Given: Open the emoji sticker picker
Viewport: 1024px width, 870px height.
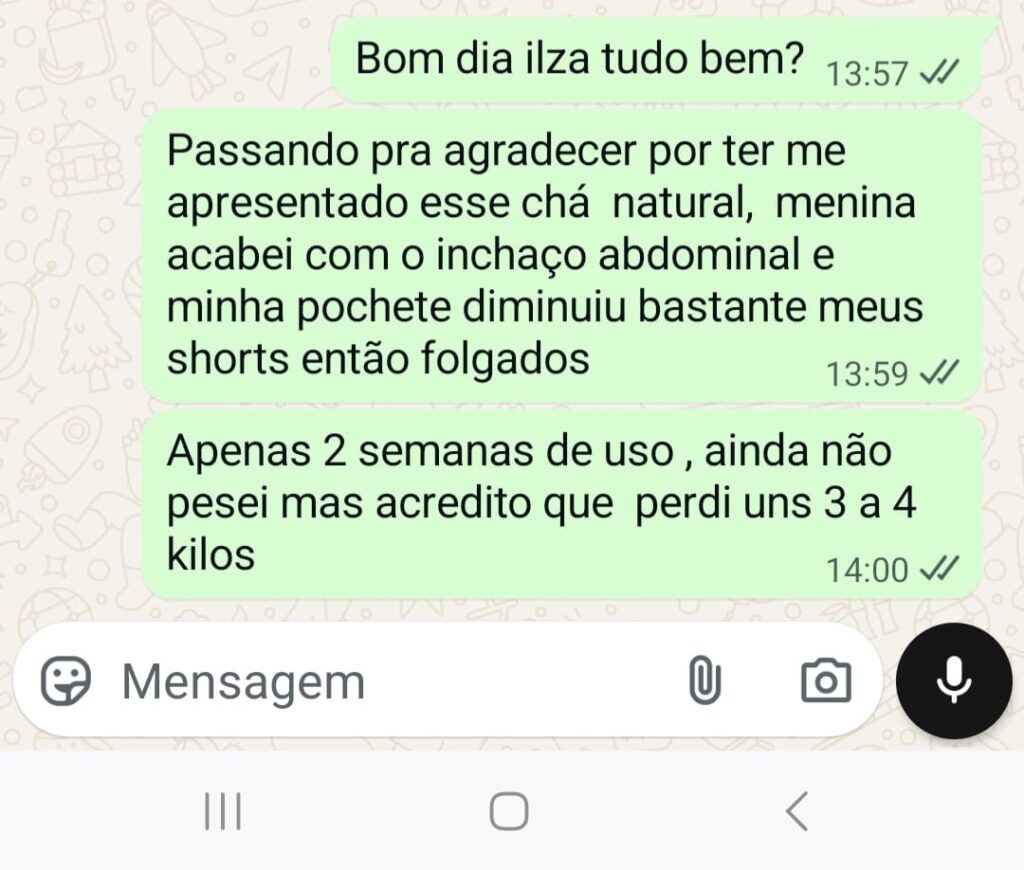Looking at the screenshot, I should (66, 682).
